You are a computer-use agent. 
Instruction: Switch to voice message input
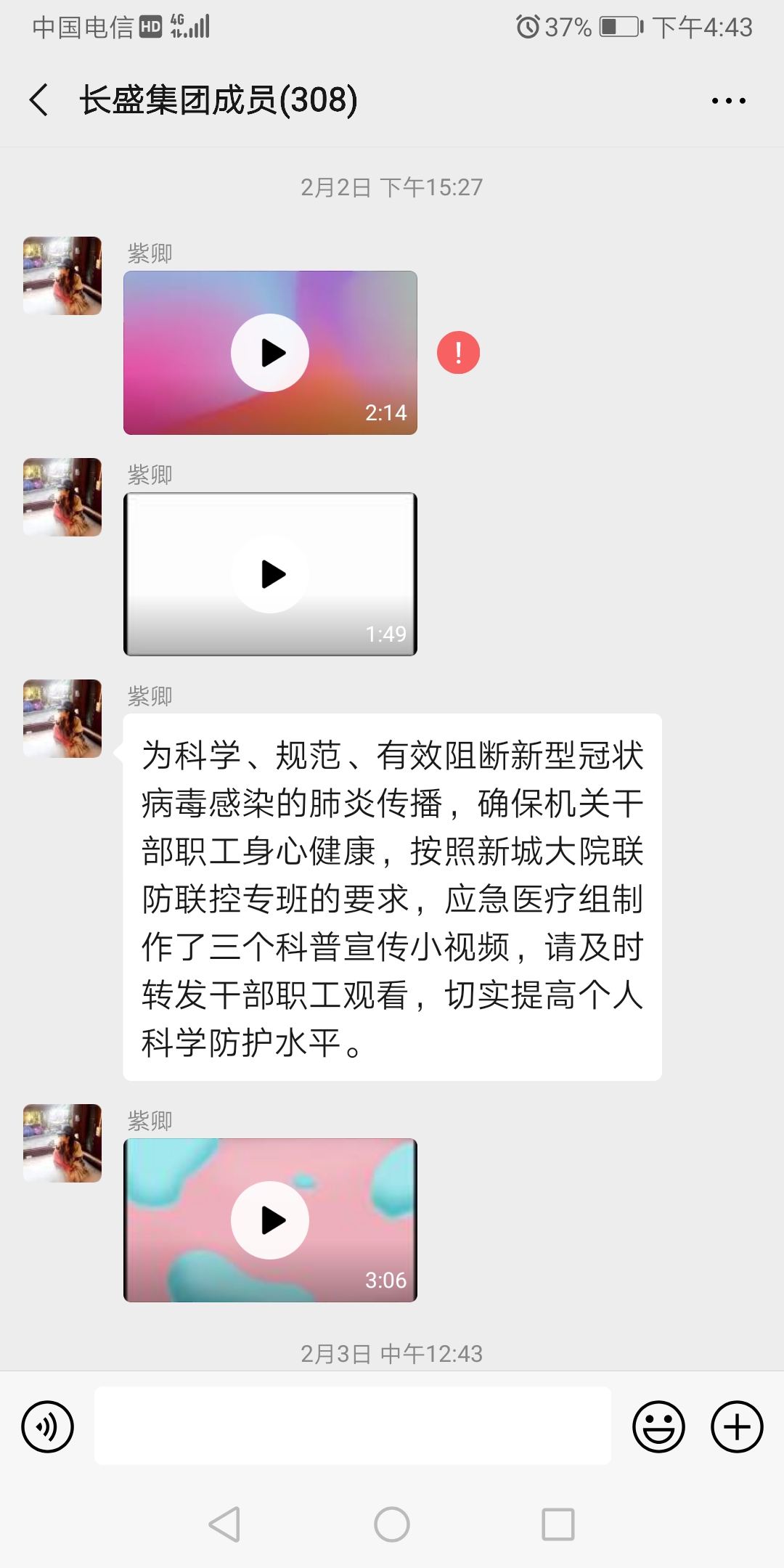point(48,1426)
